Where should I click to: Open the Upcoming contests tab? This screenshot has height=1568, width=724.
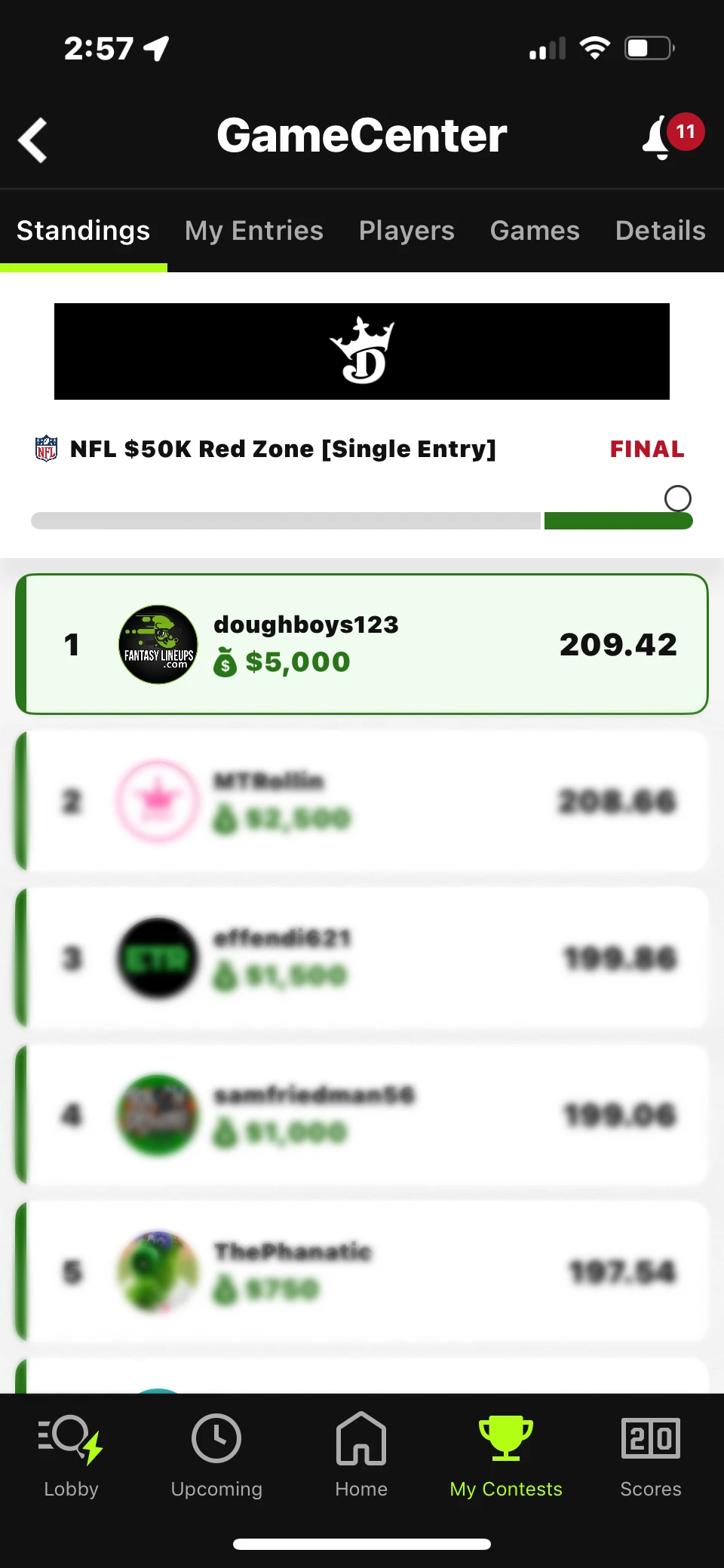tap(216, 1456)
